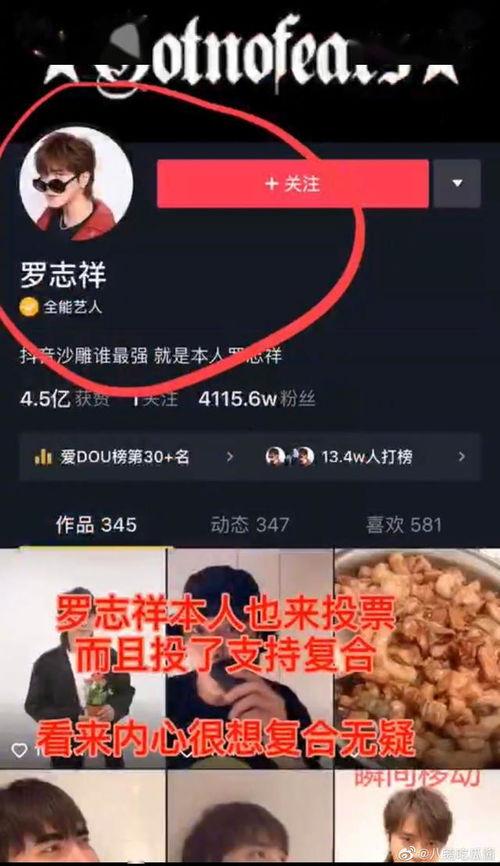Open the fans count 4115.6w粉丝
The height and width of the screenshot is (866, 500).
click(257, 399)
